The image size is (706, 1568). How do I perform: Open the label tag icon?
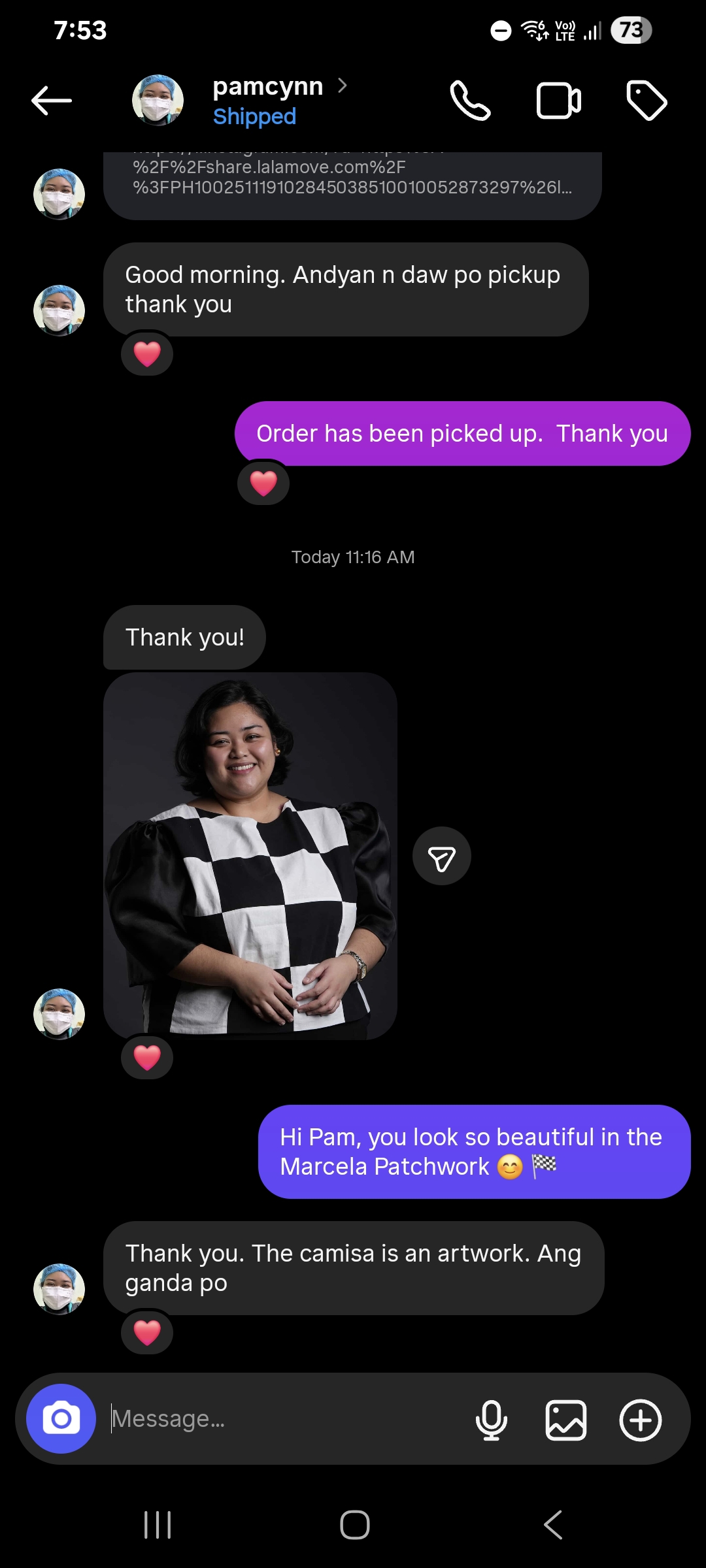646,101
